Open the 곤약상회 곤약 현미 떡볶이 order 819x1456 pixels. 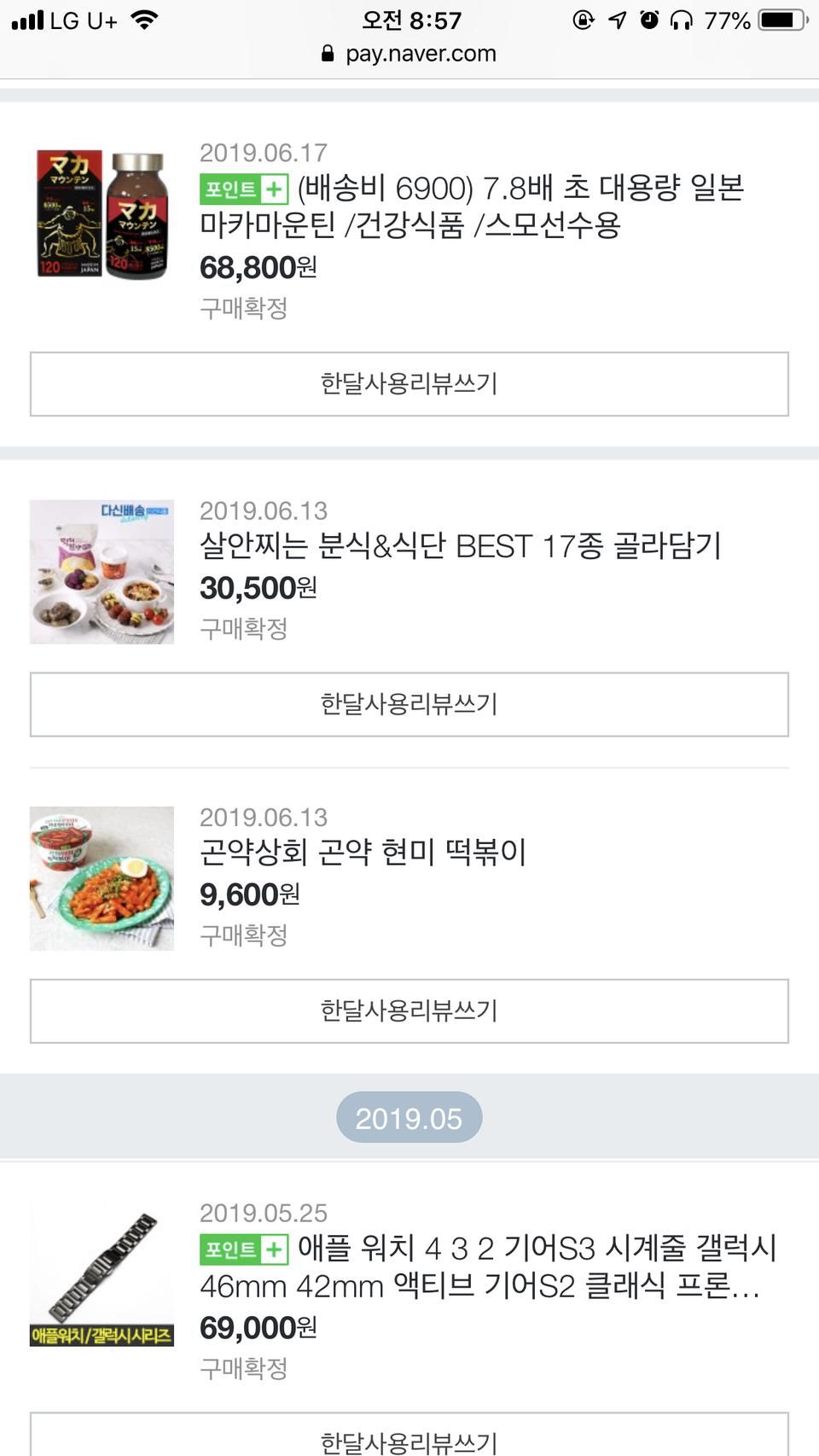pyautogui.click(x=363, y=852)
